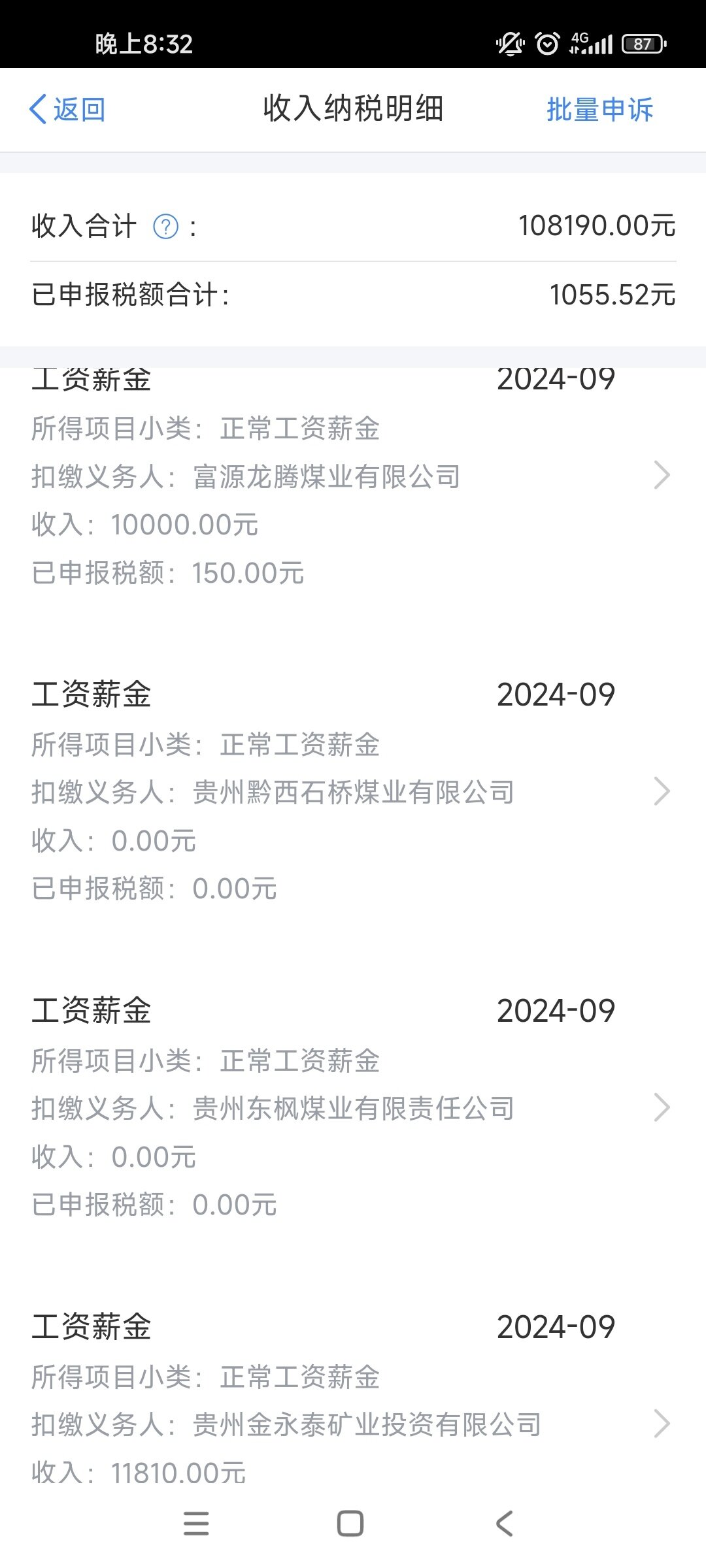The image size is (706, 1568).
Task: Tap 返回 to go back
Action: point(67,110)
